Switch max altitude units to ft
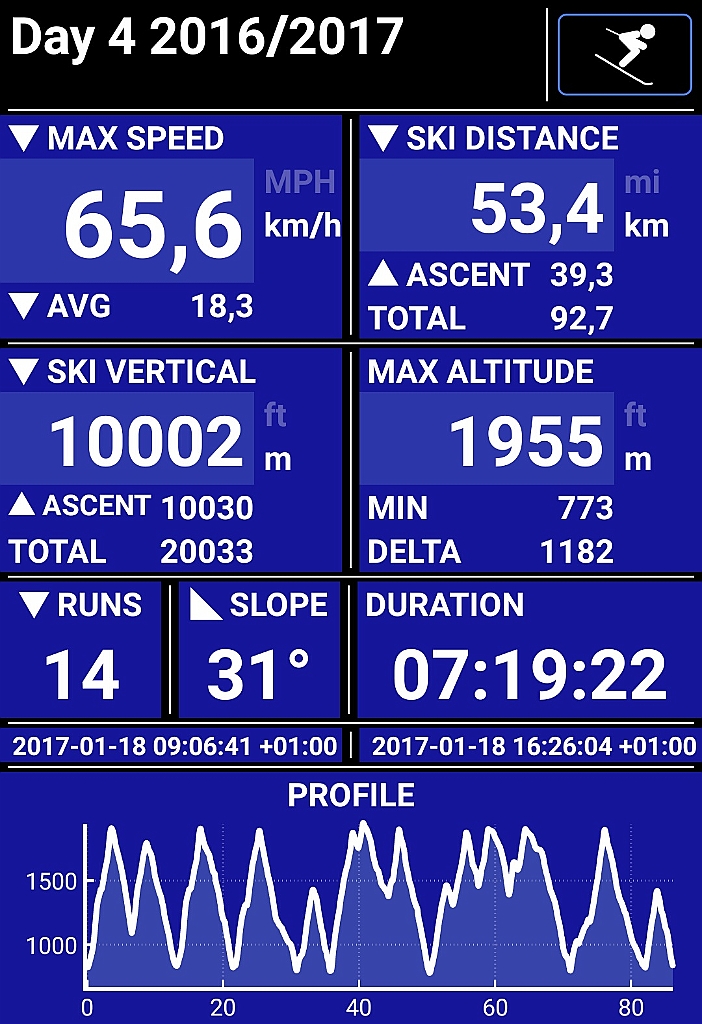 point(636,415)
